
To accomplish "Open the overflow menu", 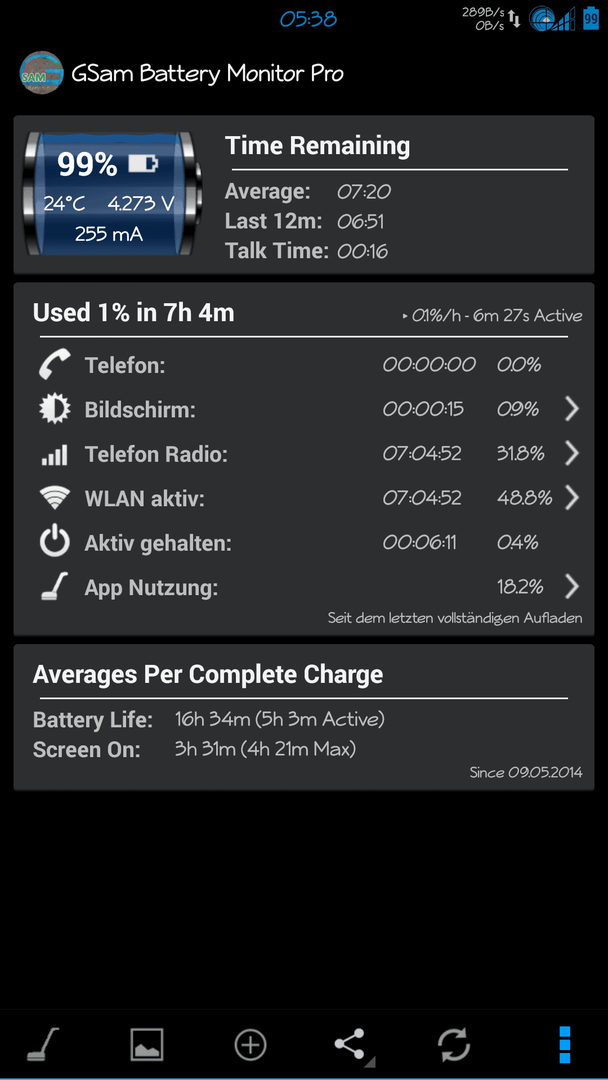I will (565, 1045).
